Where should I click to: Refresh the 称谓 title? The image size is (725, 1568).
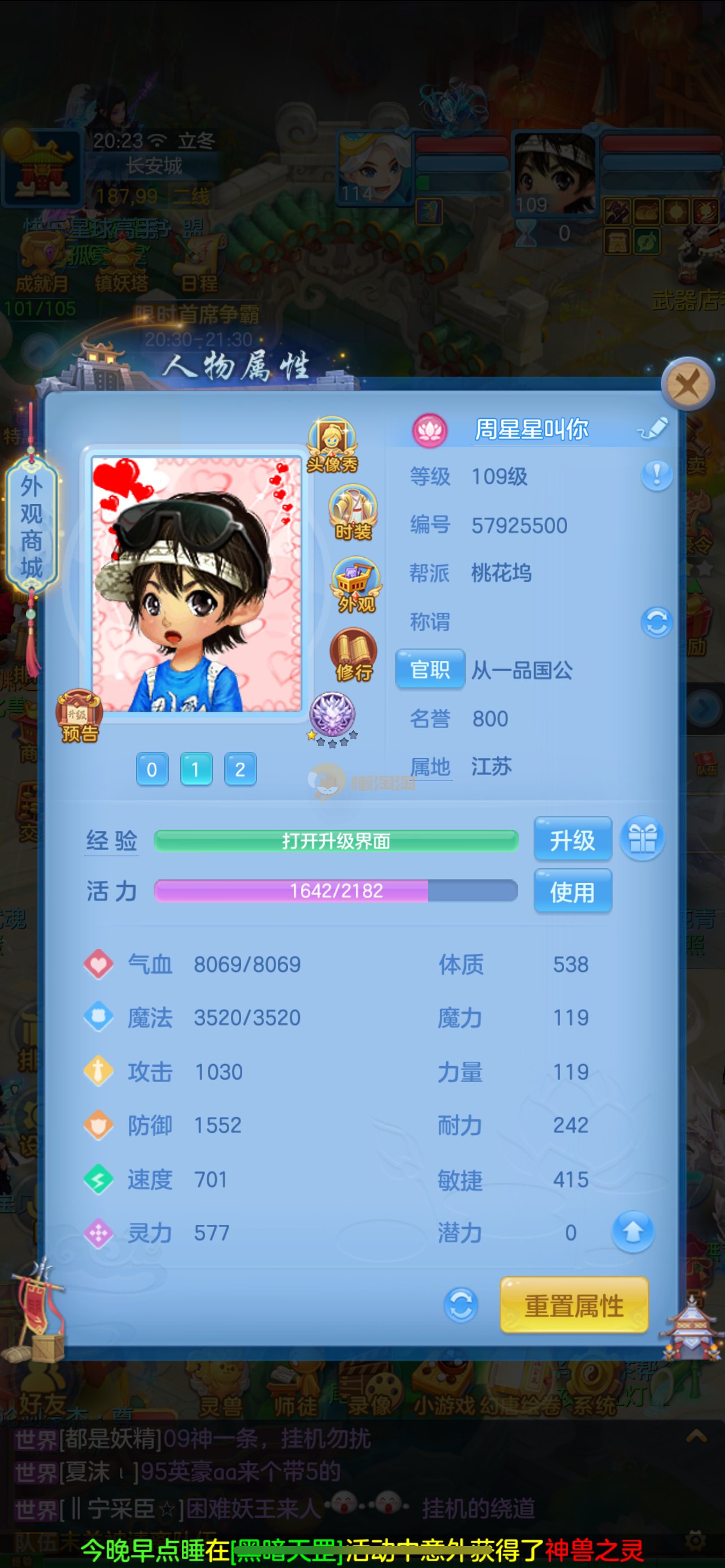tap(656, 622)
